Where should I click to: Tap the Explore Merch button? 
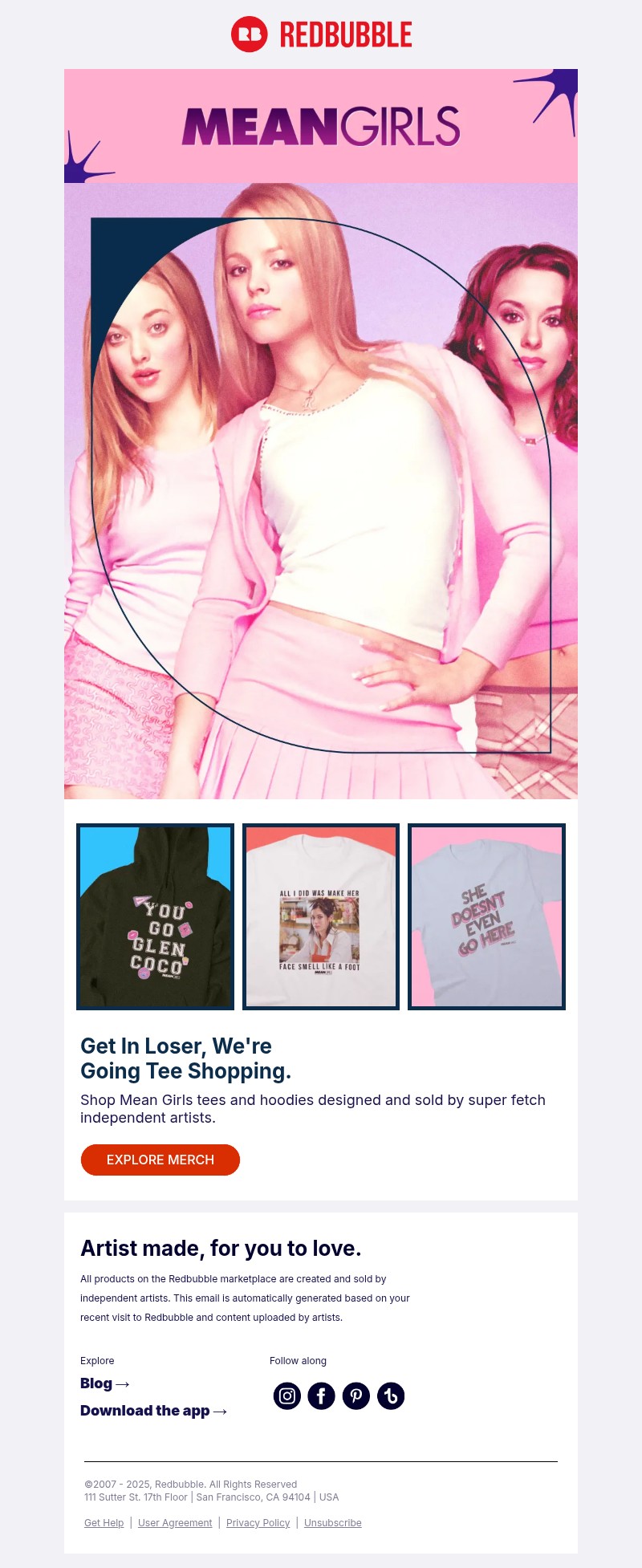pos(160,1160)
